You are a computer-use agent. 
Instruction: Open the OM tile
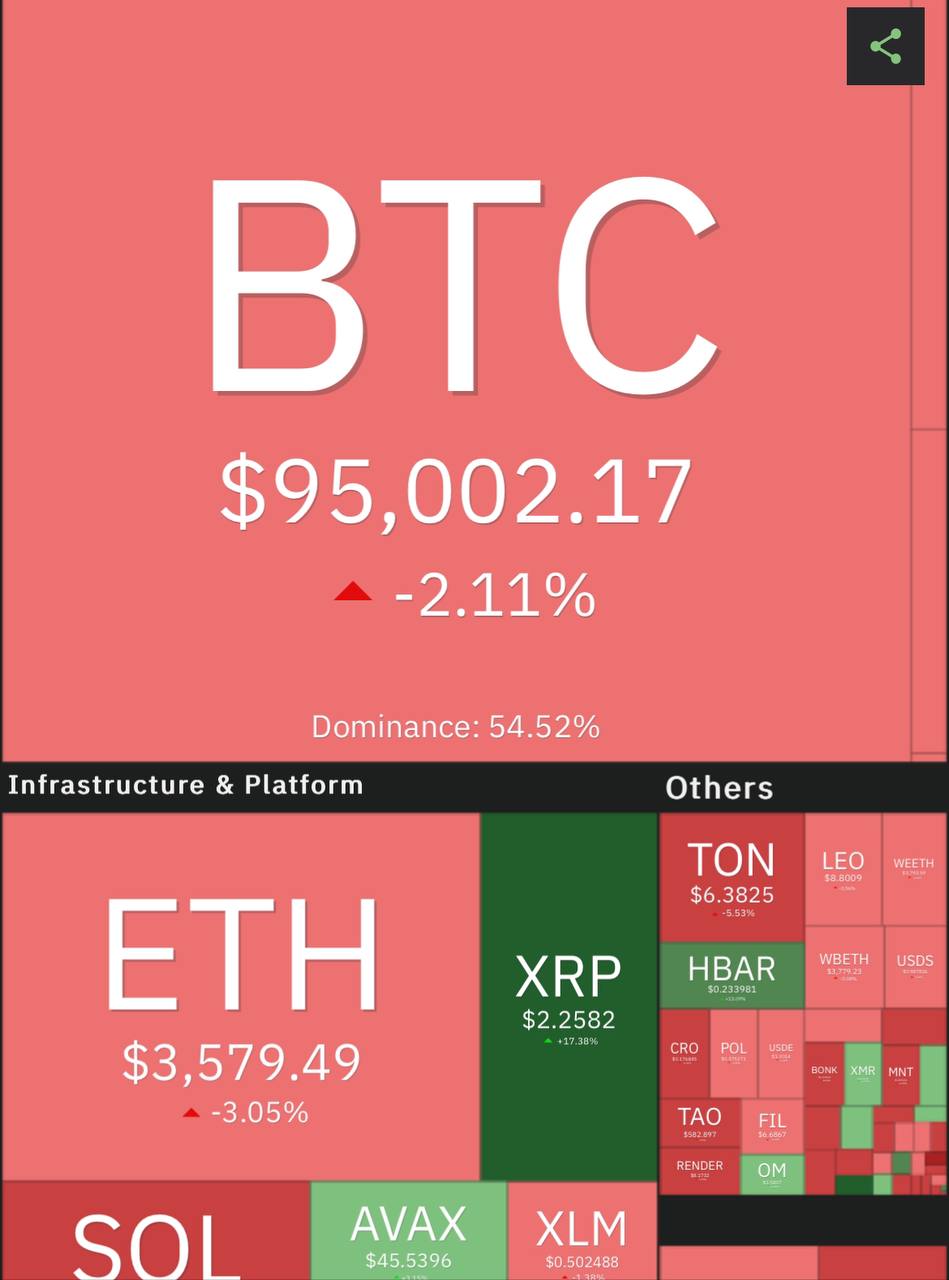tap(771, 1174)
